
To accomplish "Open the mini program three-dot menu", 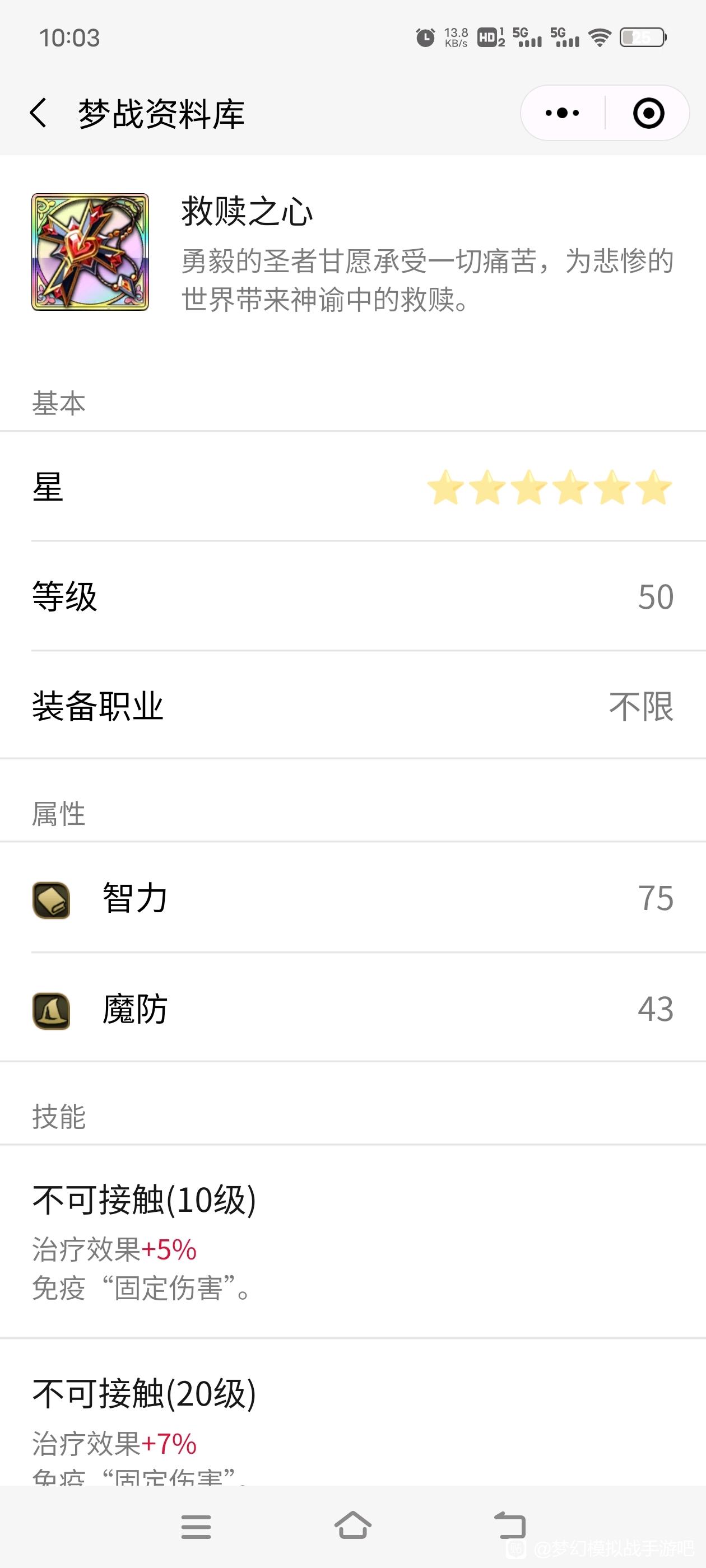I will [x=562, y=113].
